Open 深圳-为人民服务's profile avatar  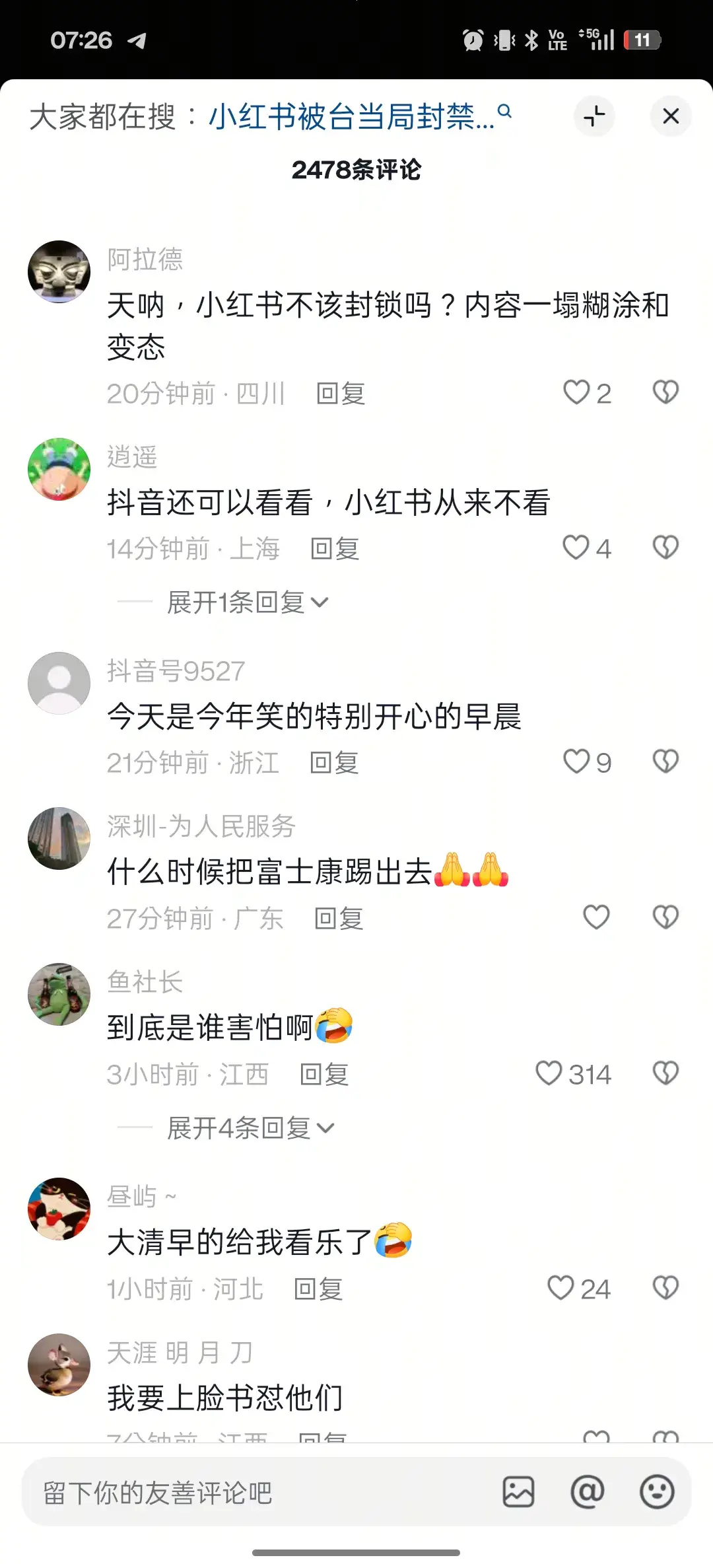click(x=59, y=838)
